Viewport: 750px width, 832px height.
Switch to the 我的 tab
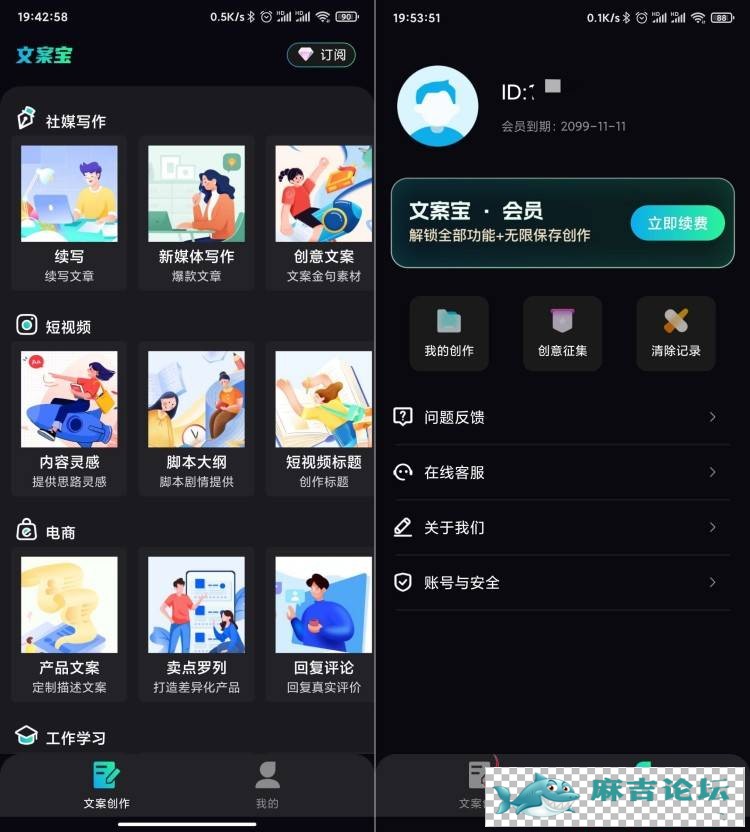(x=267, y=784)
